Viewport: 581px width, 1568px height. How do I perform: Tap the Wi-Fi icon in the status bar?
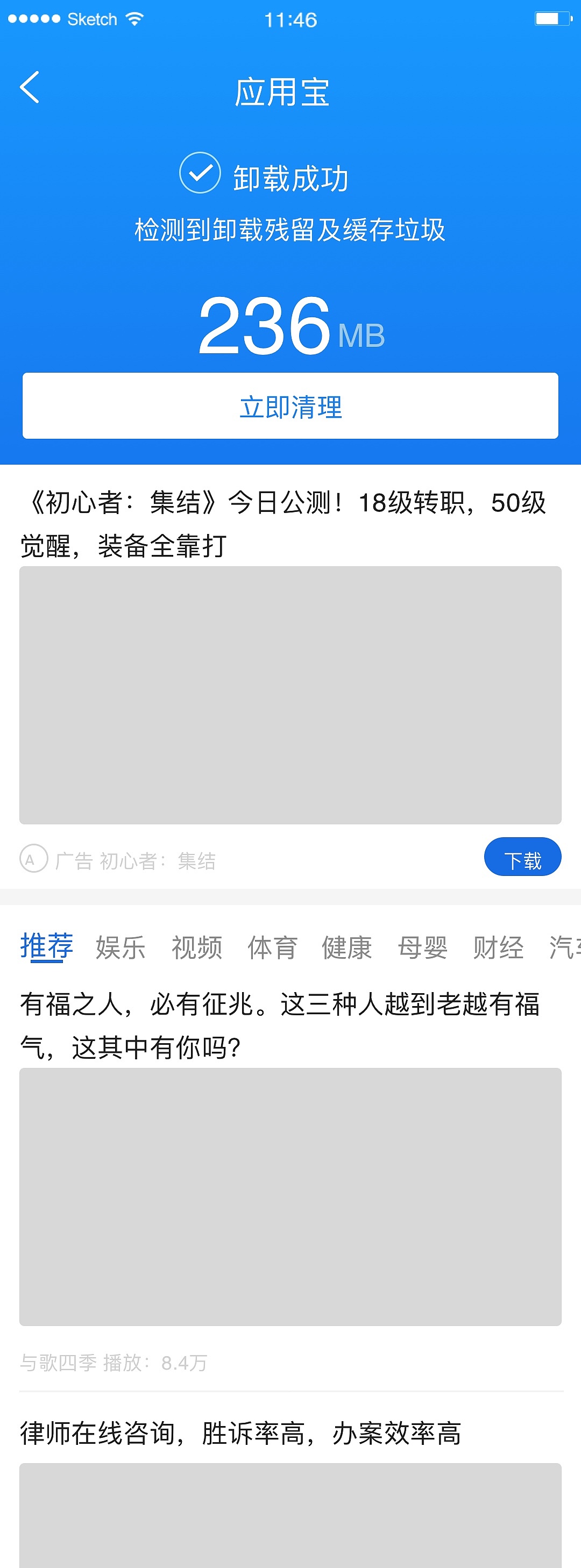click(x=133, y=18)
